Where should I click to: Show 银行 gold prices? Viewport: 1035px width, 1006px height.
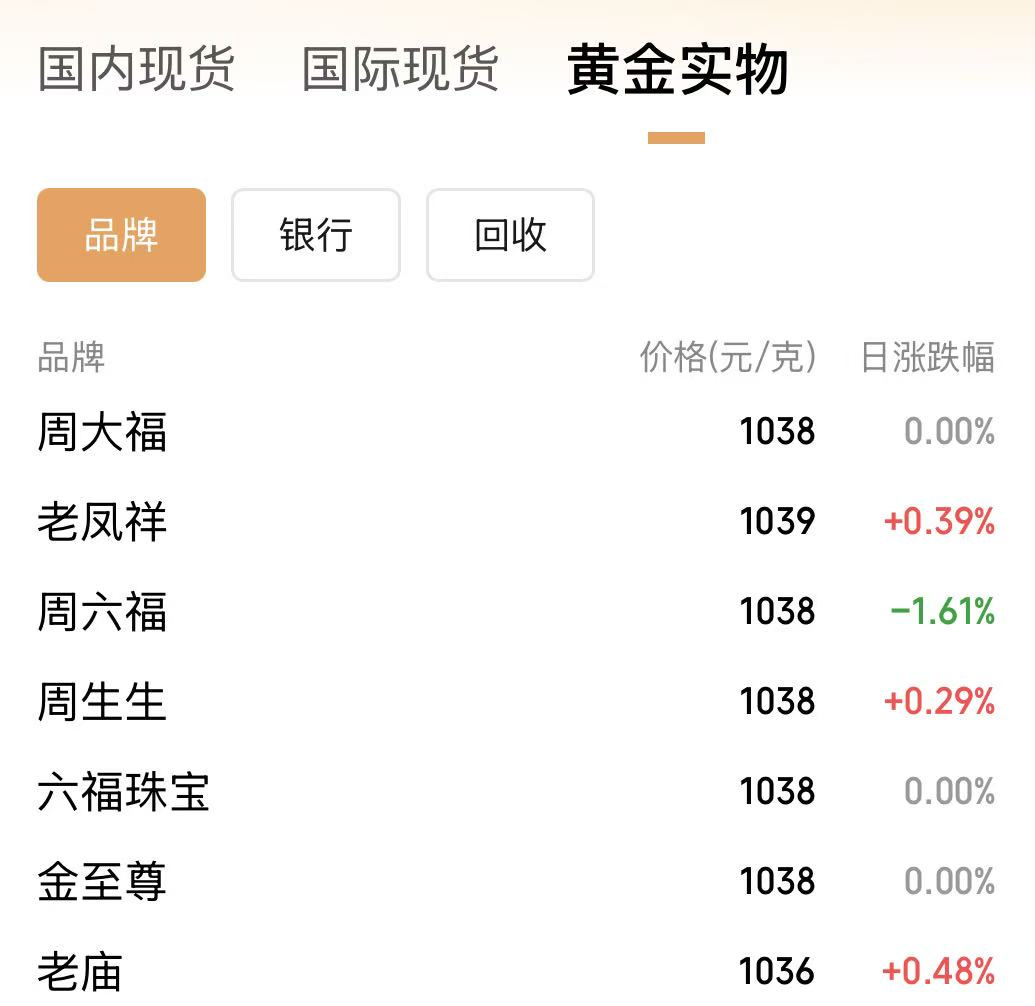click(316, 235)
